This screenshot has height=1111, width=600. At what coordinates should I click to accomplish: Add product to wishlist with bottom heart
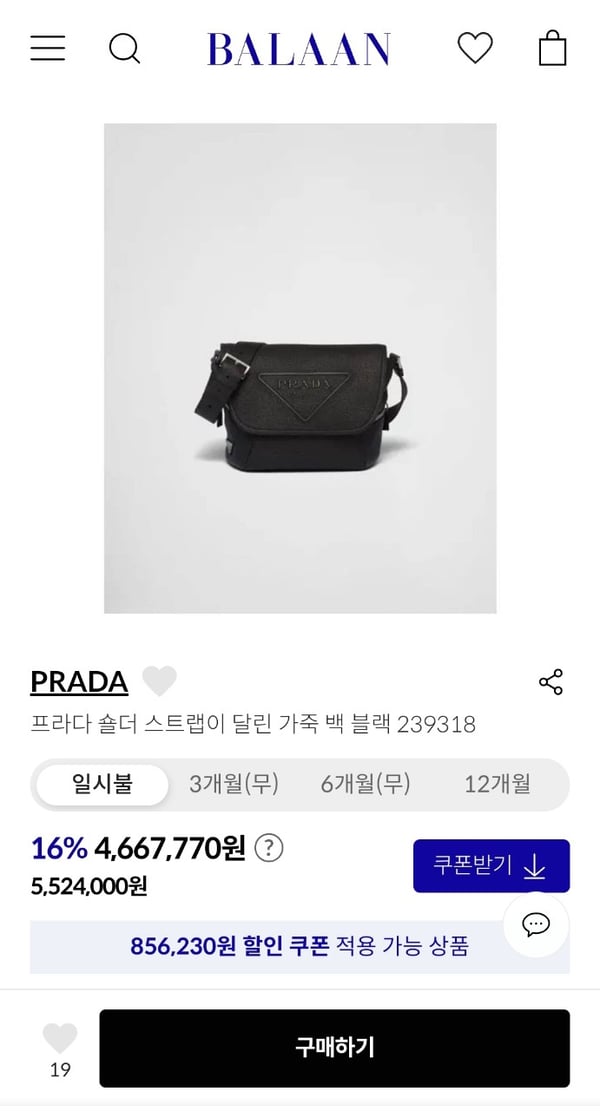point(60,1039)
